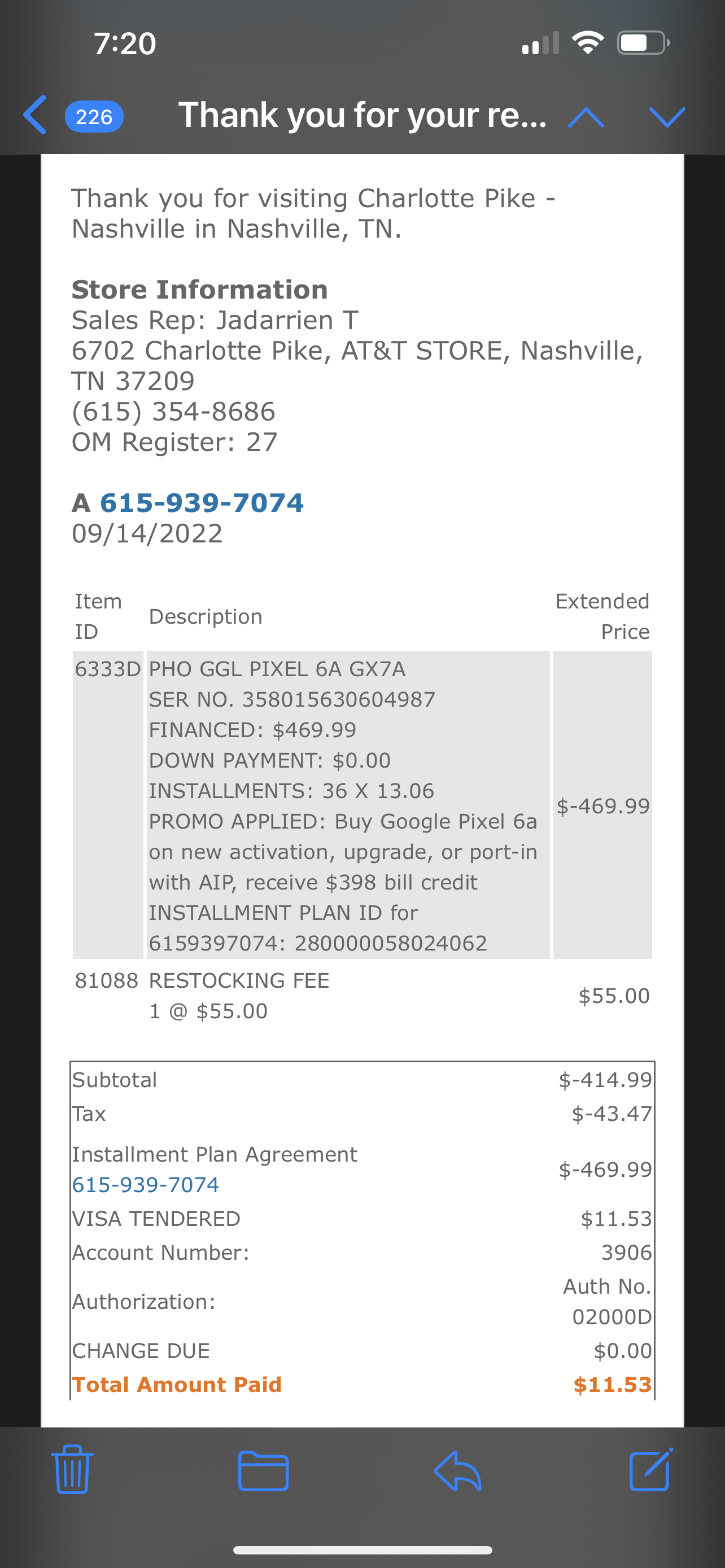Show the next email with down chevron
725x1568 pixels.
(668, 117)
